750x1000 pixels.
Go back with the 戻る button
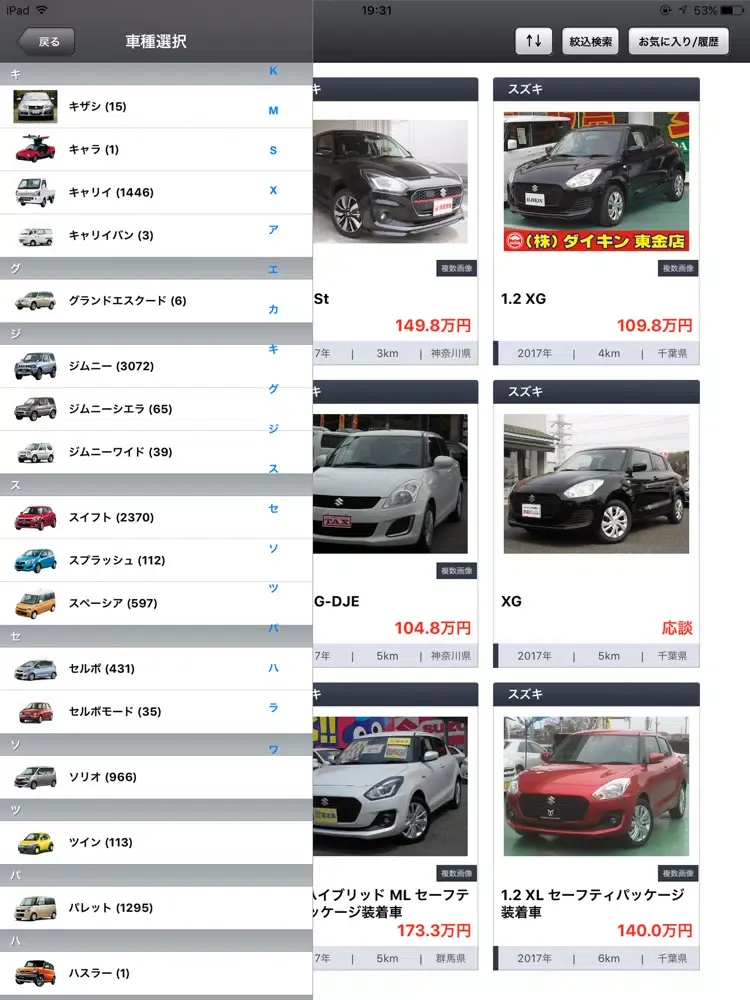(x=46, y=41)
